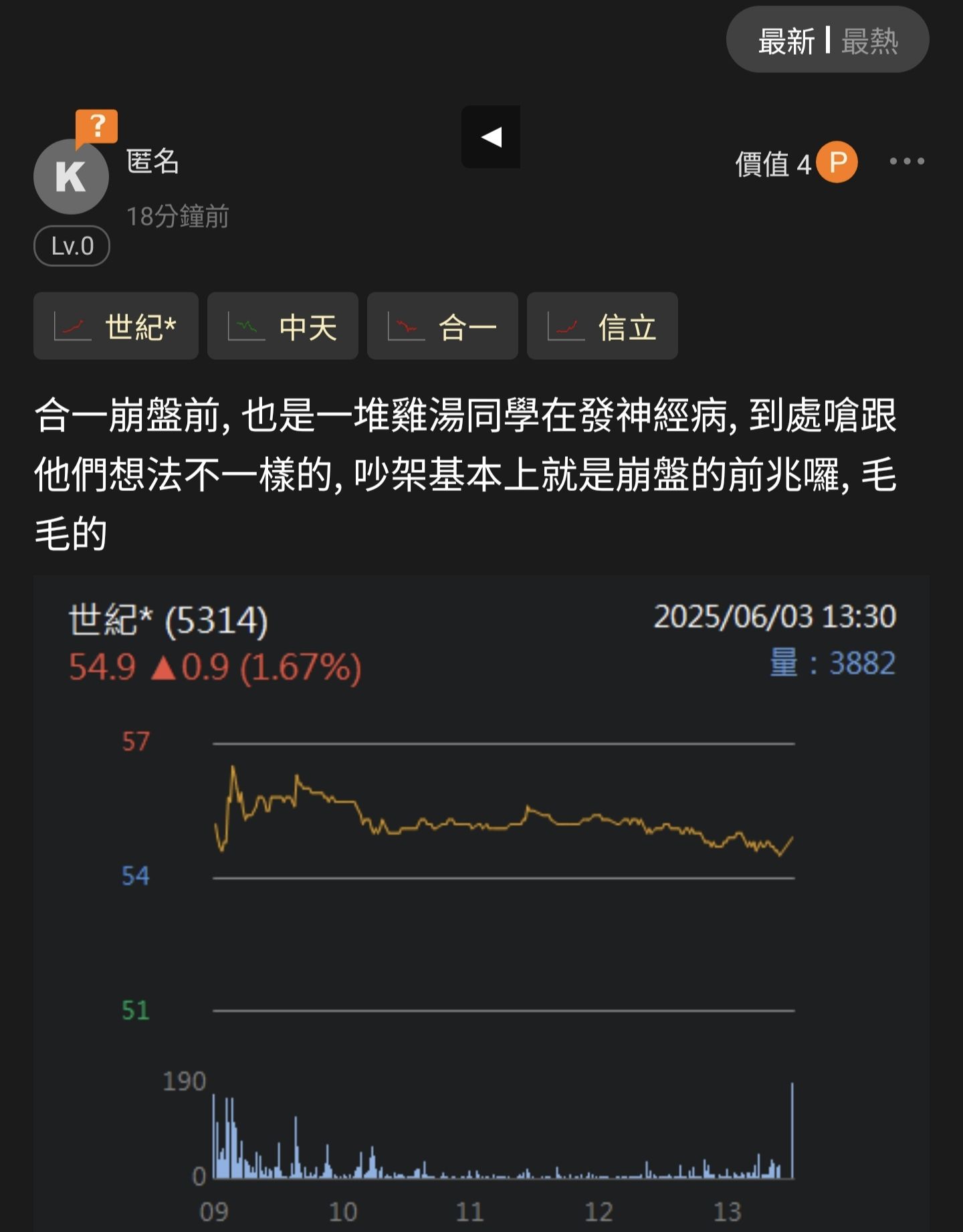Open the 合一 stock chip
The image size is (963, 1232).
point(442,326)
